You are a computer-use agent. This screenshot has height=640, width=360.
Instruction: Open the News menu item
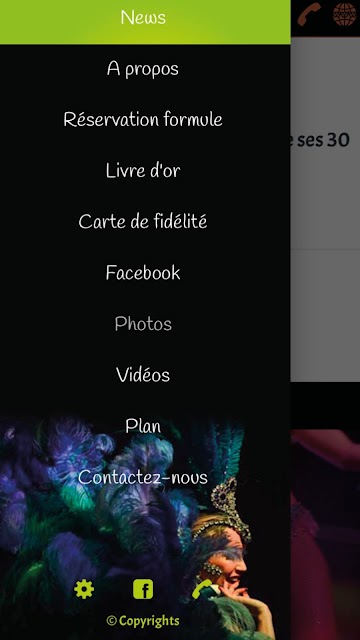pos(143,18)
